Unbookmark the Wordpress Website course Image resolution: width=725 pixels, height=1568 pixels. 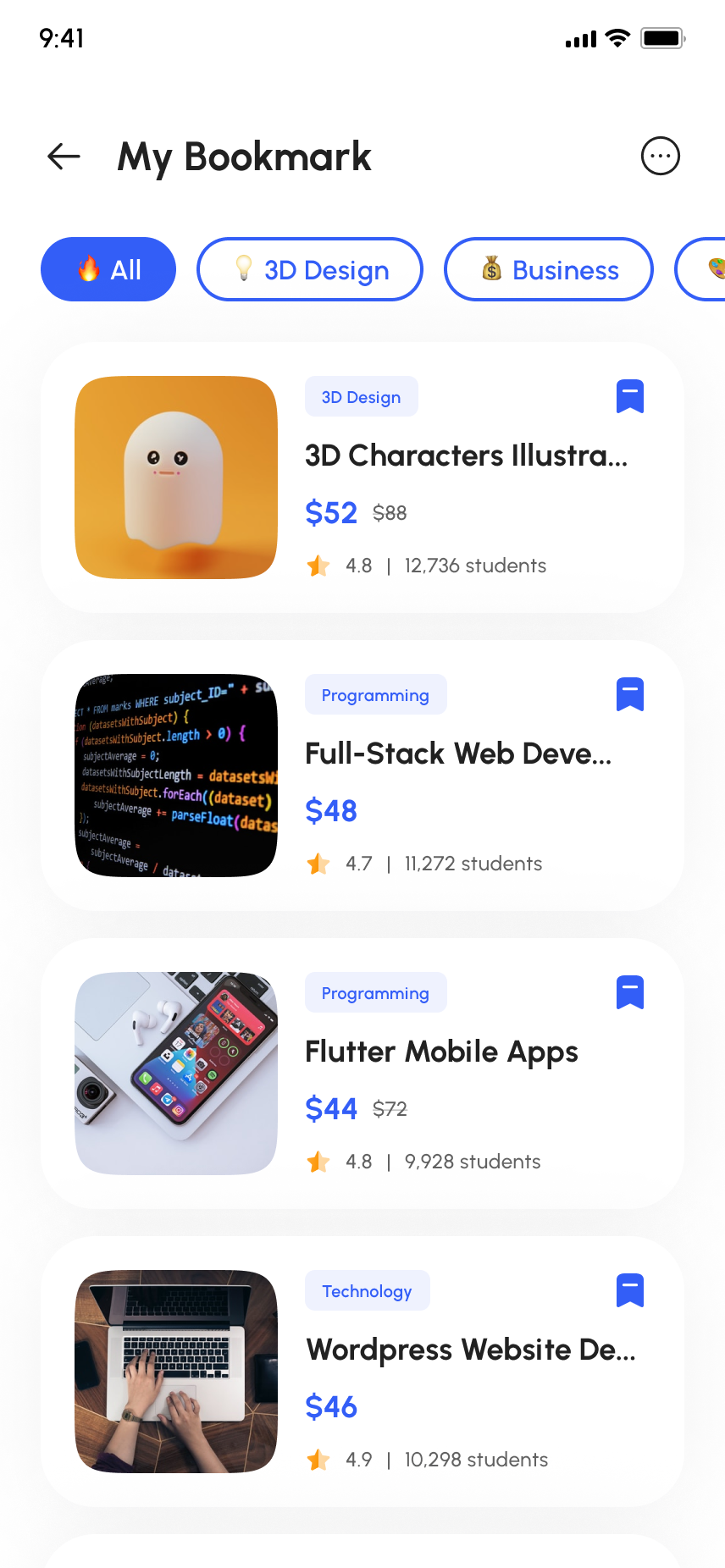pos(630,1290)
